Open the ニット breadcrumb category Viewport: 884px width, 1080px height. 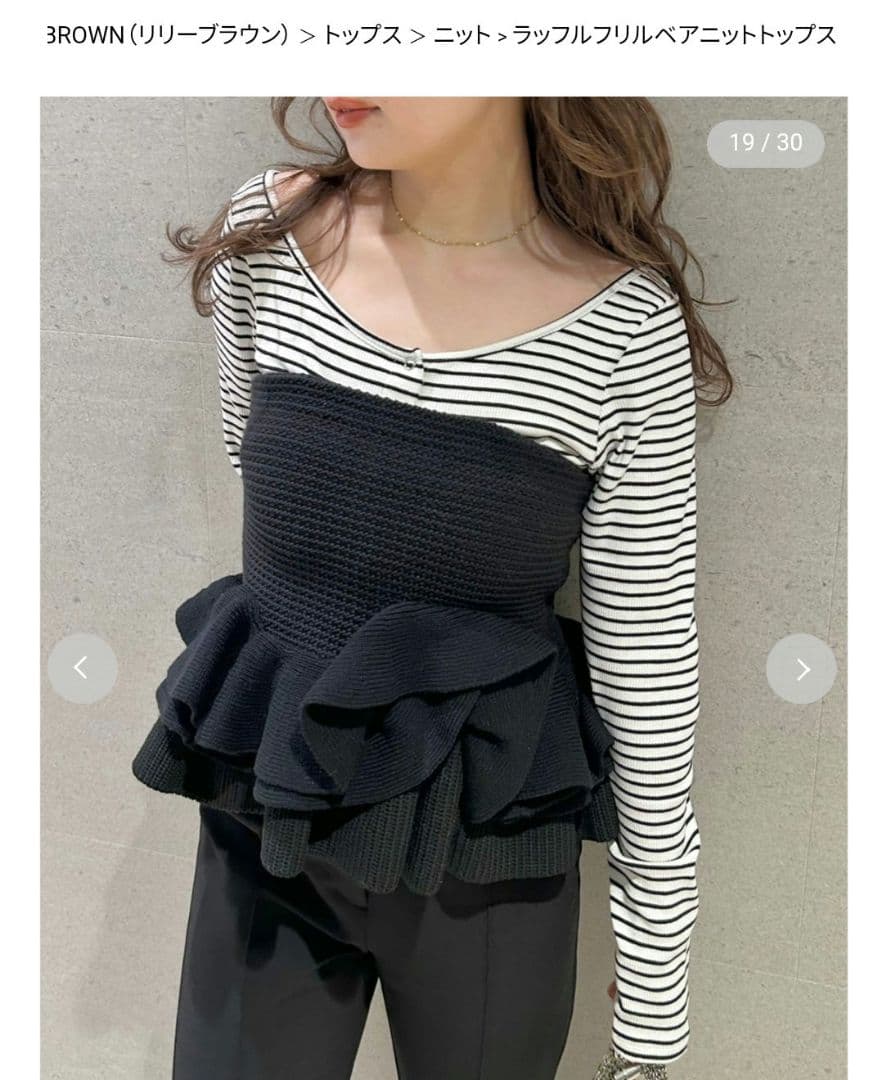pyautogui.click(x=461, y=36)
